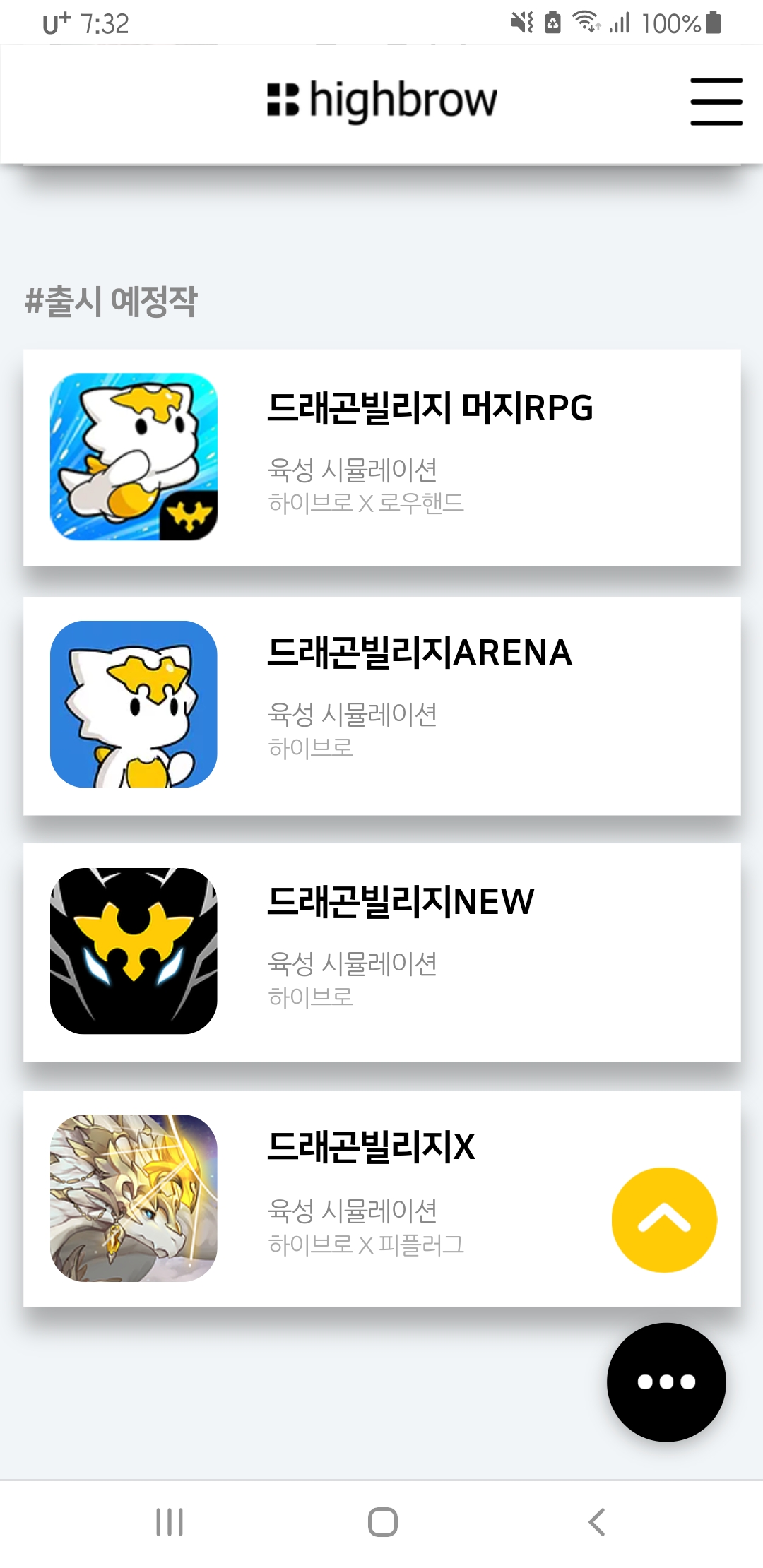Open the black three-dots floating button
This screenshot has height=1568, width=763.
[666, 1382]
